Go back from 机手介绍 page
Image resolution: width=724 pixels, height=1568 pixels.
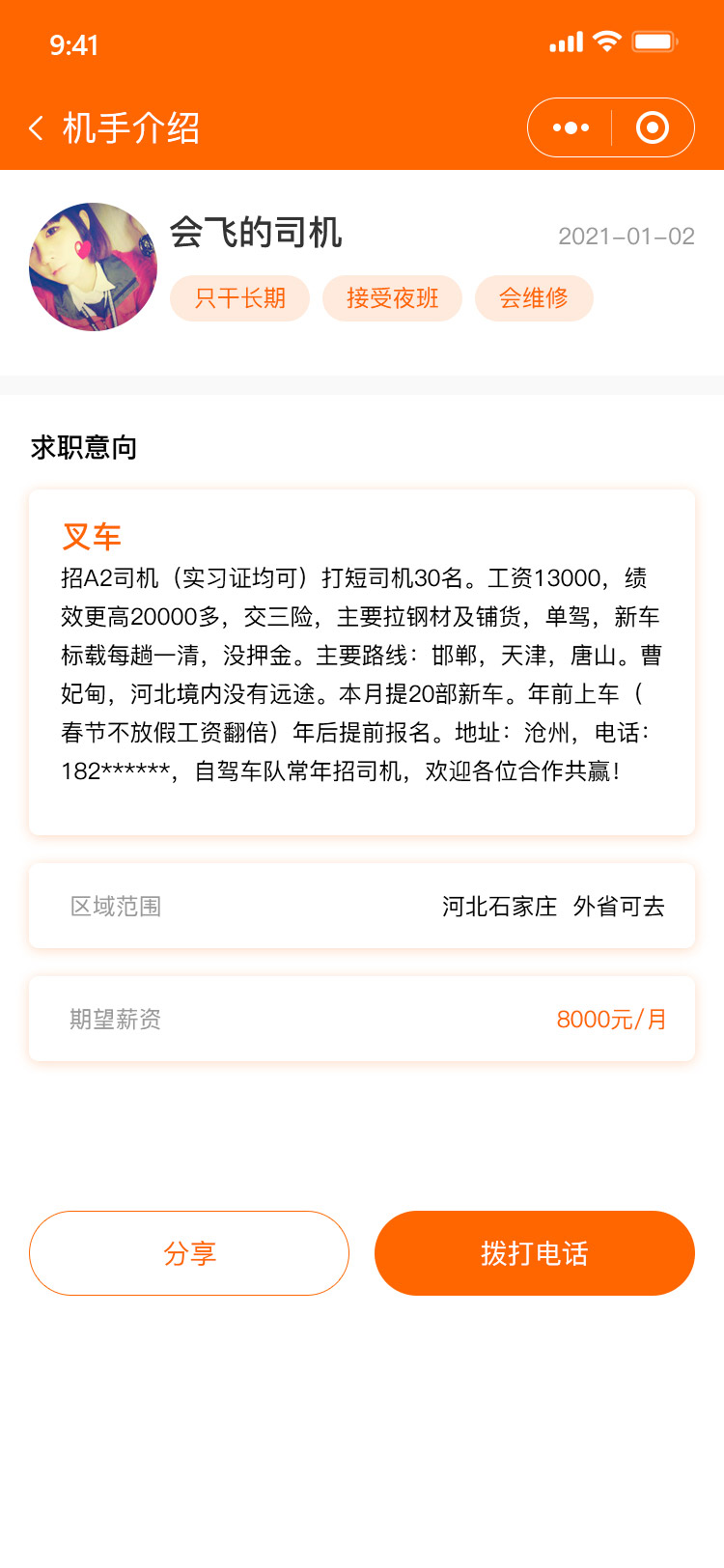[x=37, y=128]
